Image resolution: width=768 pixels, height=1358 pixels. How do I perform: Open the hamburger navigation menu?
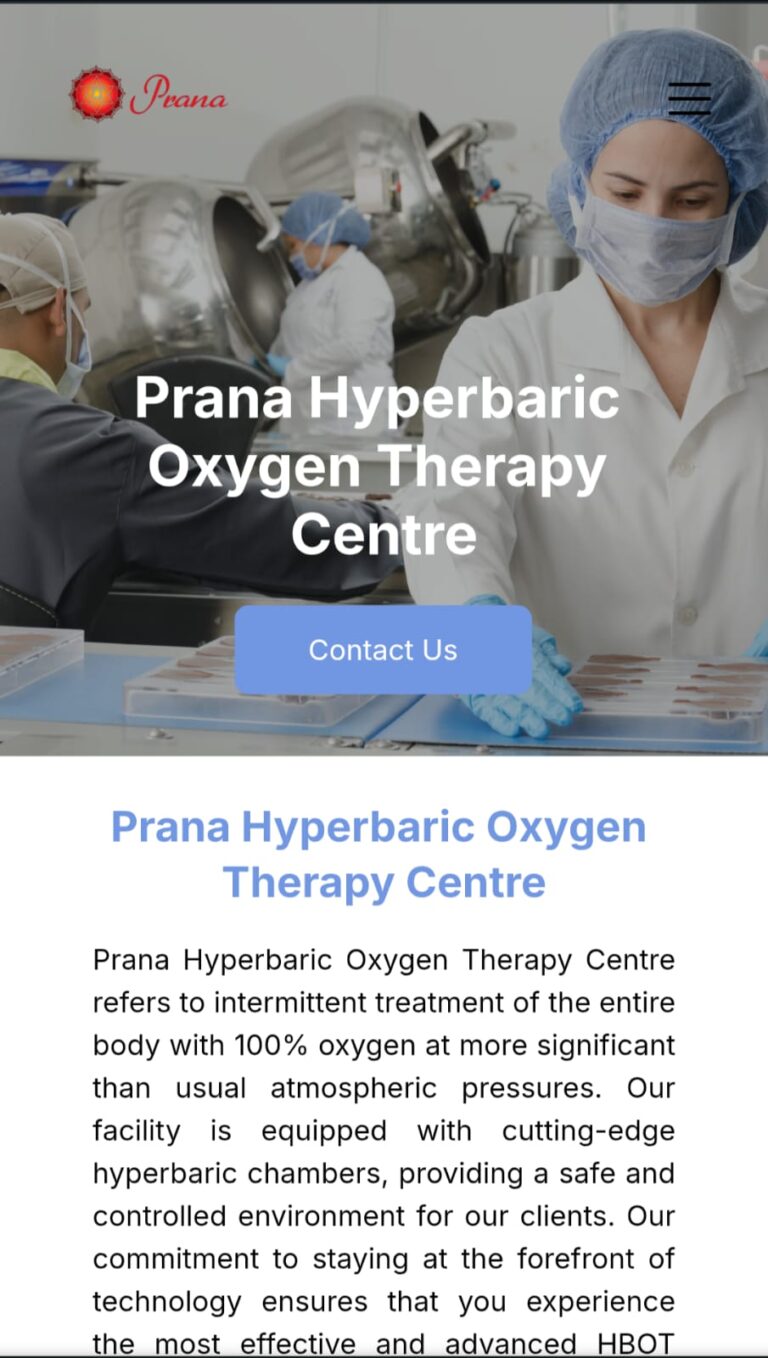[689, 98]
